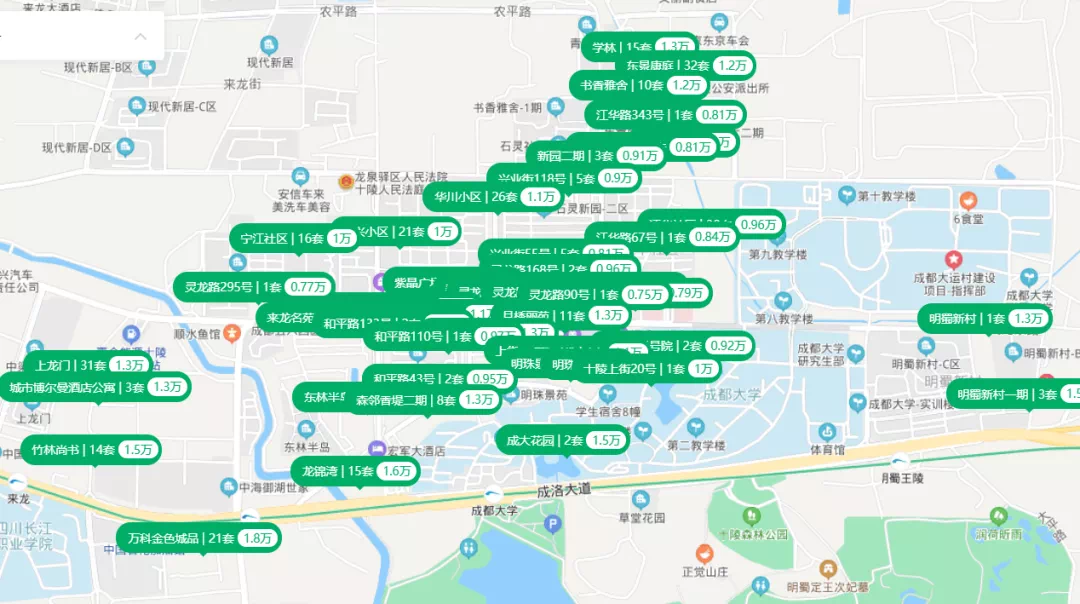This screenshot has height=604, width=1080.
Task: Expand the collapsed panel chevron
Action: [x=141, y=37]
